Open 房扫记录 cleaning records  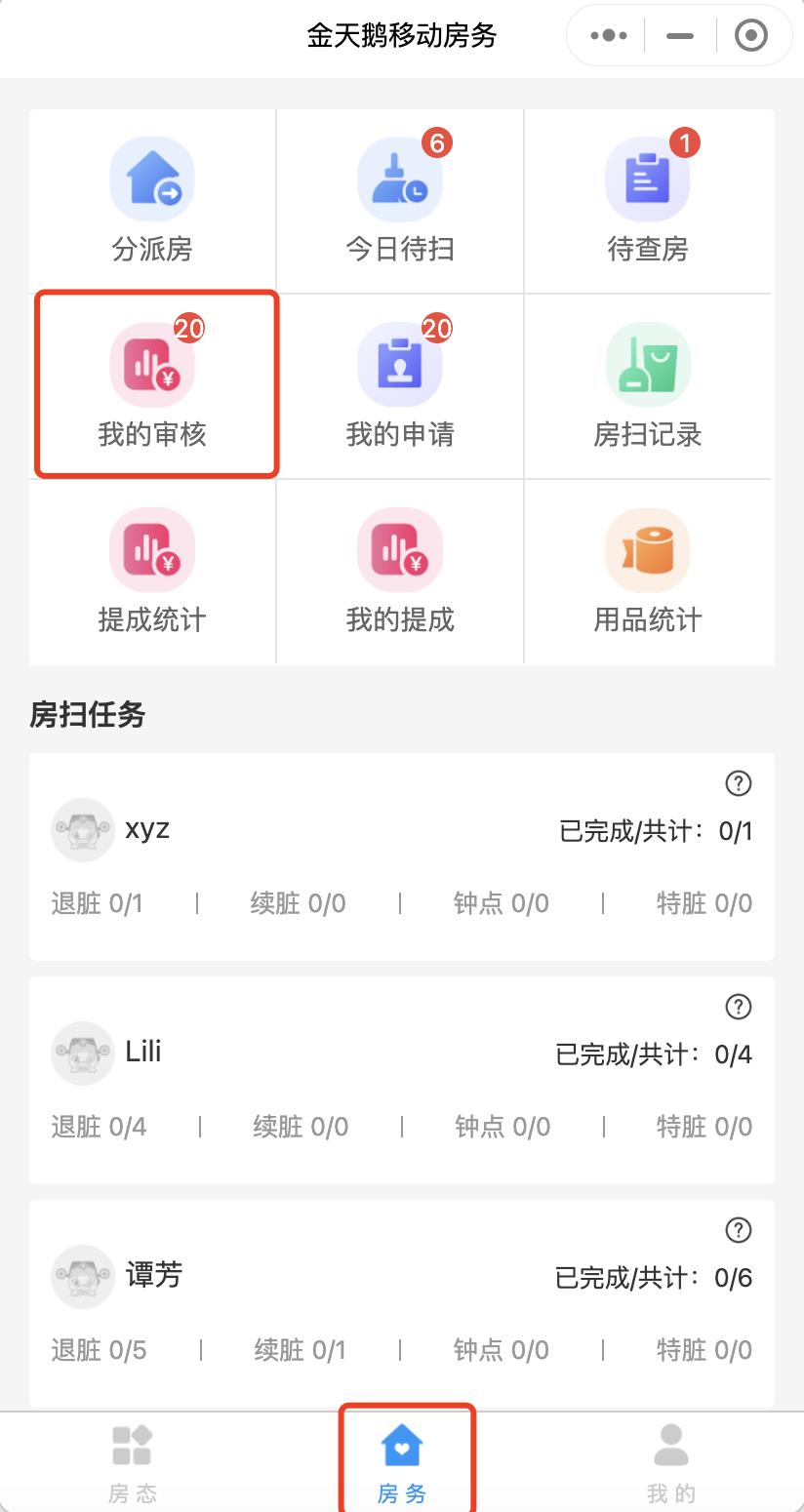648,385
